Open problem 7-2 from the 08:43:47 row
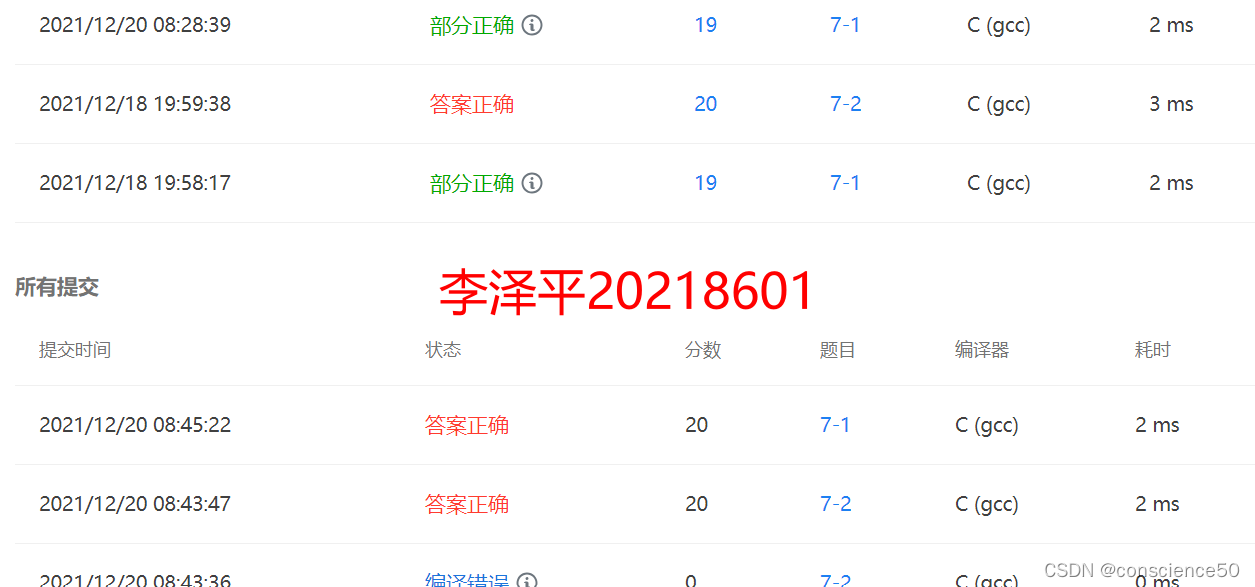Viewport: 1255px width, 587px height. pos(835,504)
